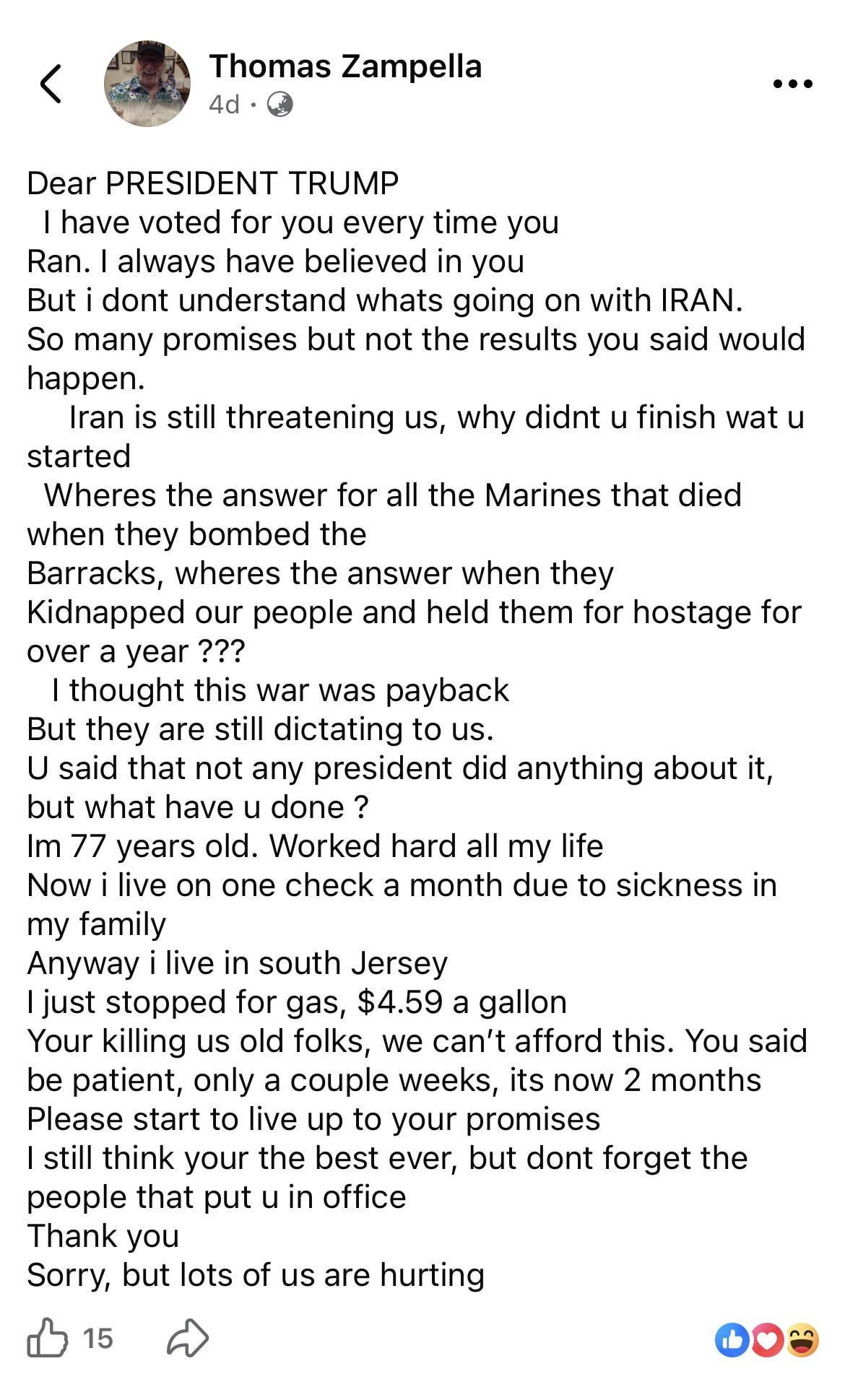Image resolution: width=845 pixels, height=1400 pixels.
Task: Like this post with thumbs up
Action: [x=47, y=1338]
